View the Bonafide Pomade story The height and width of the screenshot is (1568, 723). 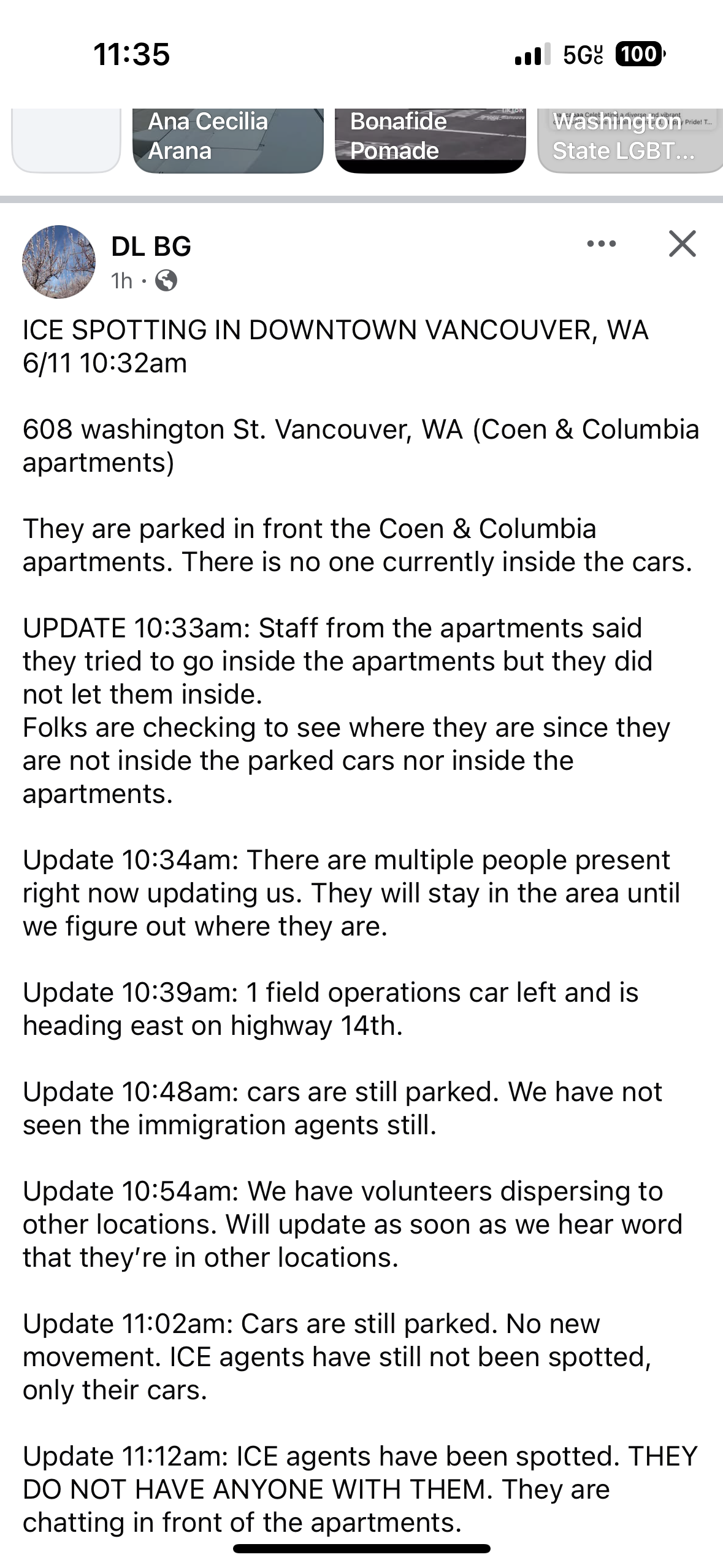[430, 140]
